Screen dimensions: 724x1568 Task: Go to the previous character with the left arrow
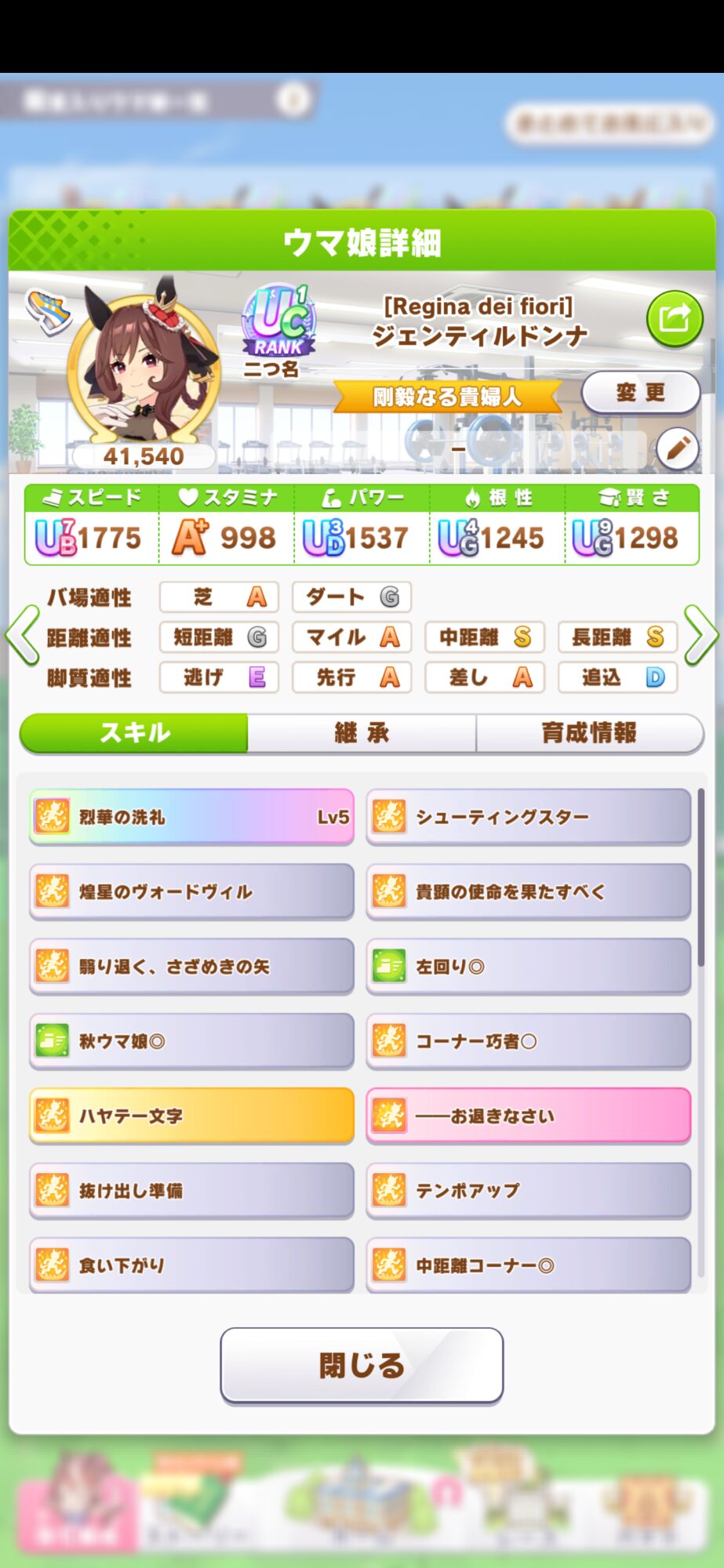pos(22,635)
